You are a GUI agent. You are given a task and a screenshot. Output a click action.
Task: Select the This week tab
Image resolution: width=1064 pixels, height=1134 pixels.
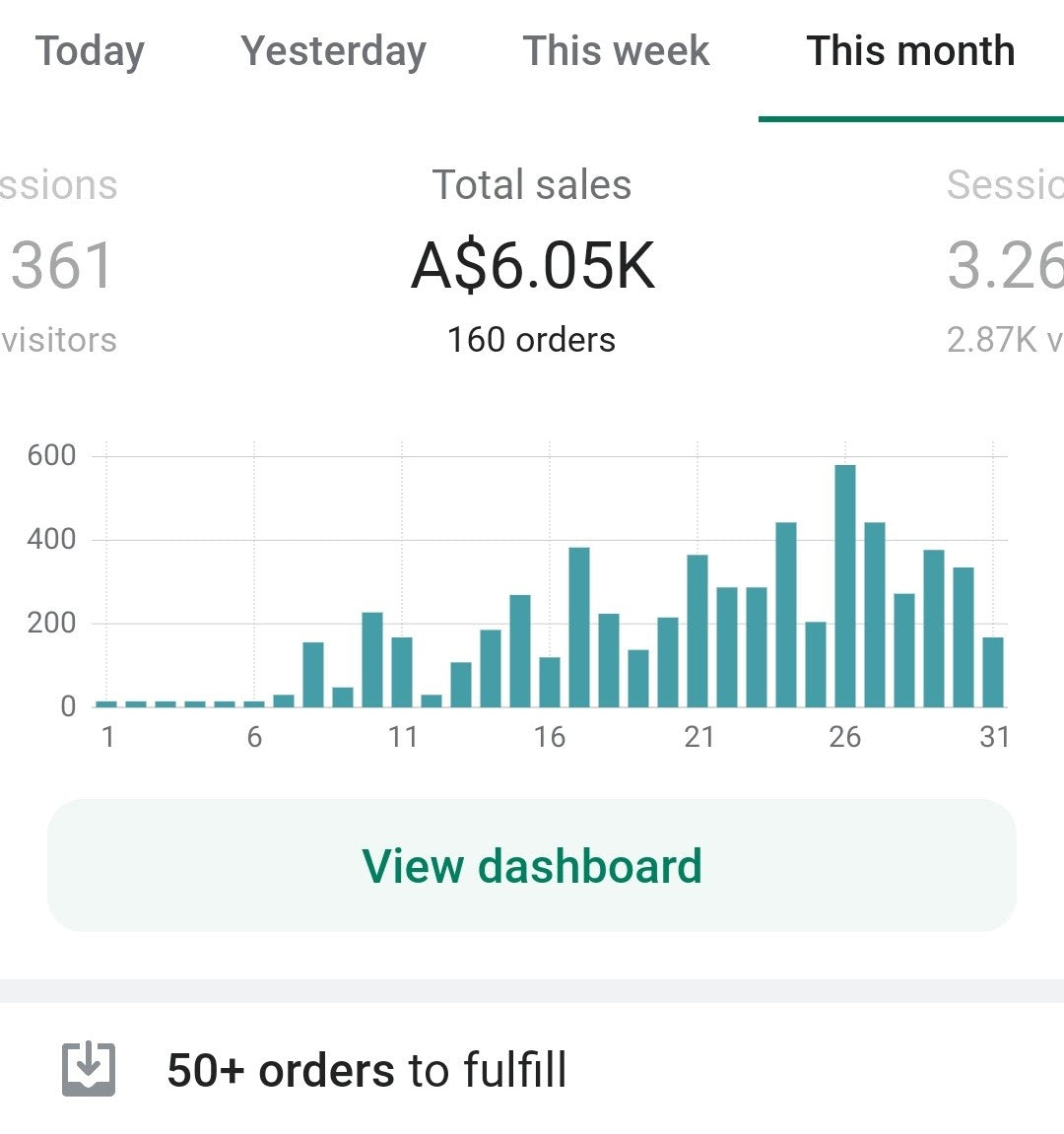[616, 51]
